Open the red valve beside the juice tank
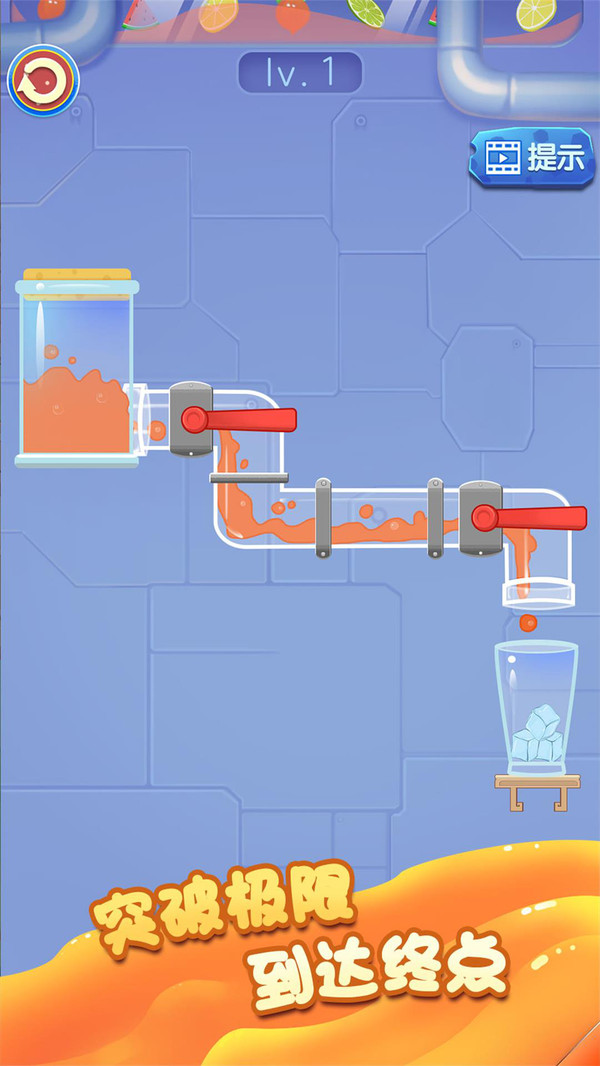The height and width of the screenshot is (1066, 600). [x=240, y=419]
